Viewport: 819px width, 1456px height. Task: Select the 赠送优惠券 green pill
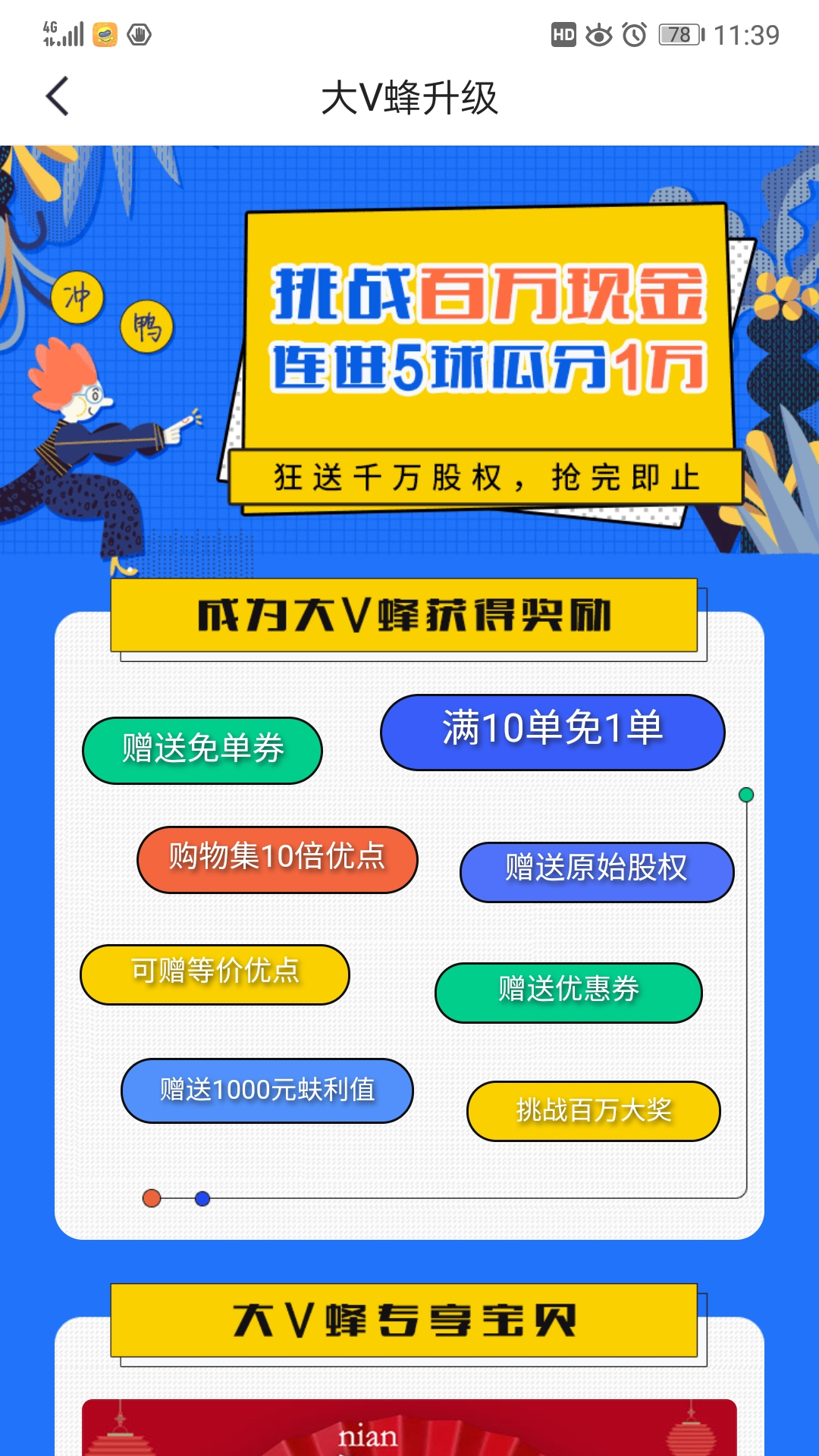tap(568, 993)
